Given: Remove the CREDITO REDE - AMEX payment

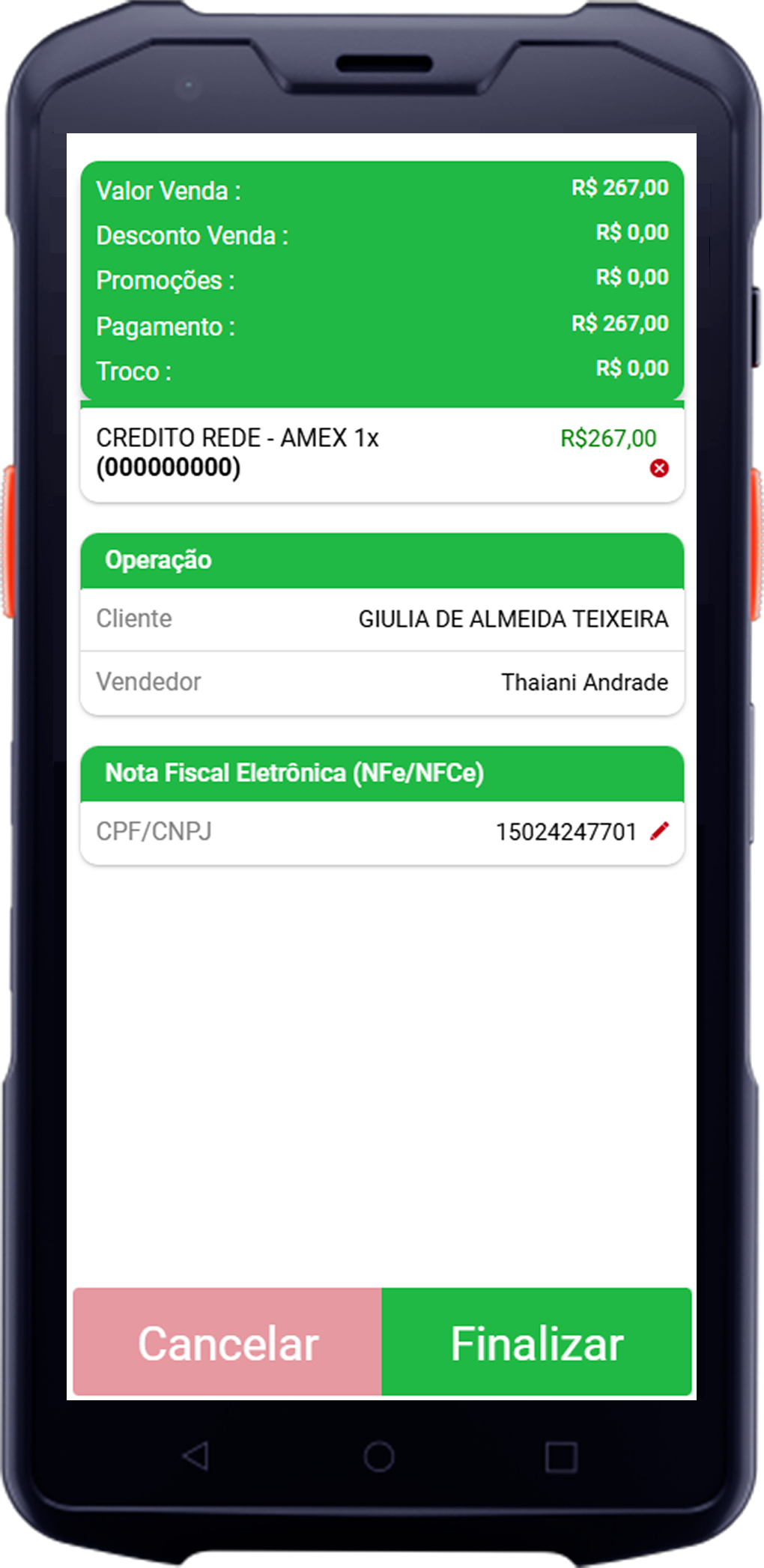Looking at the screenshot, I should click(659, 469).
